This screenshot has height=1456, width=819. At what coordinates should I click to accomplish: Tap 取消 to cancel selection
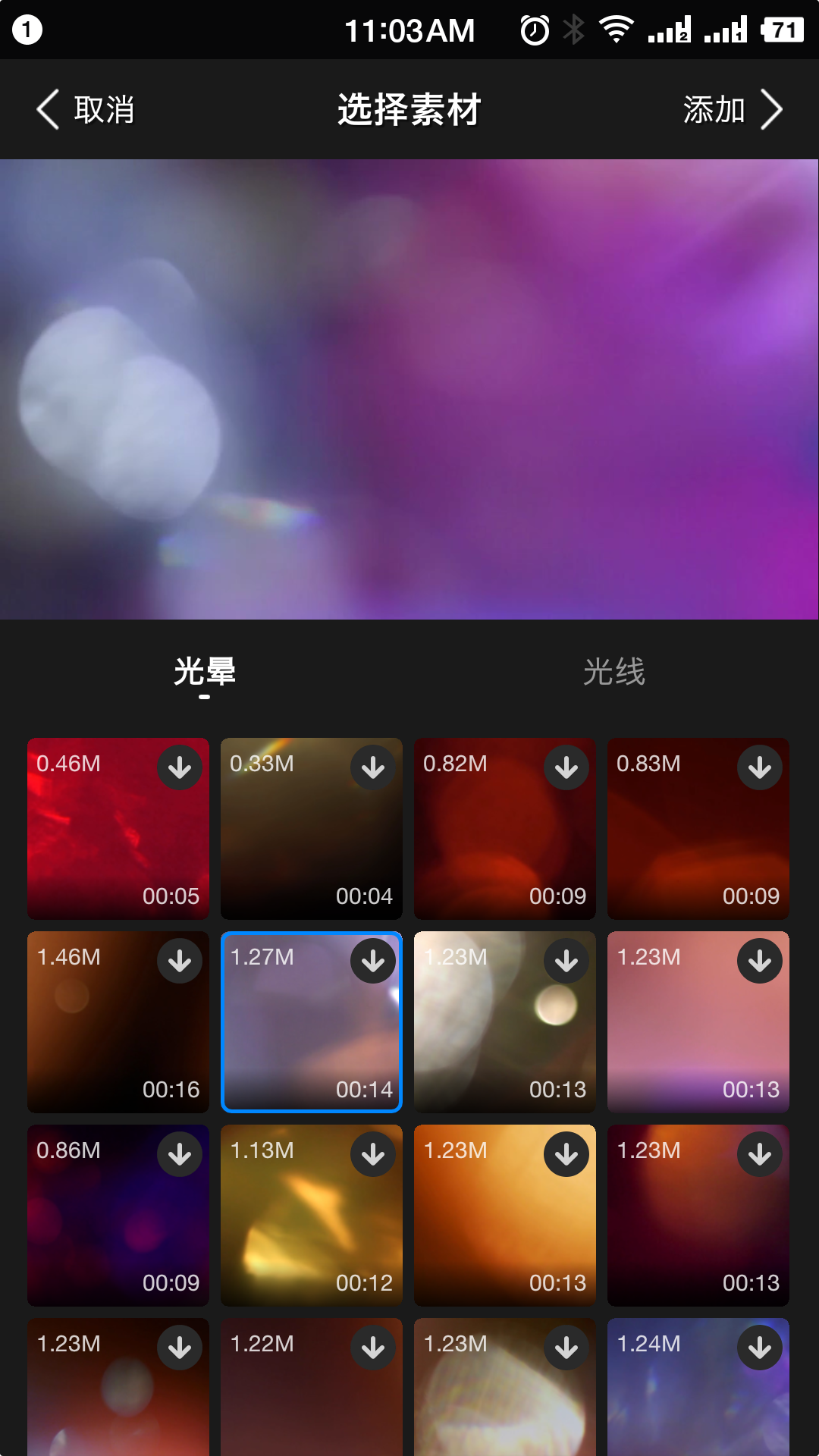pos(86,110)
